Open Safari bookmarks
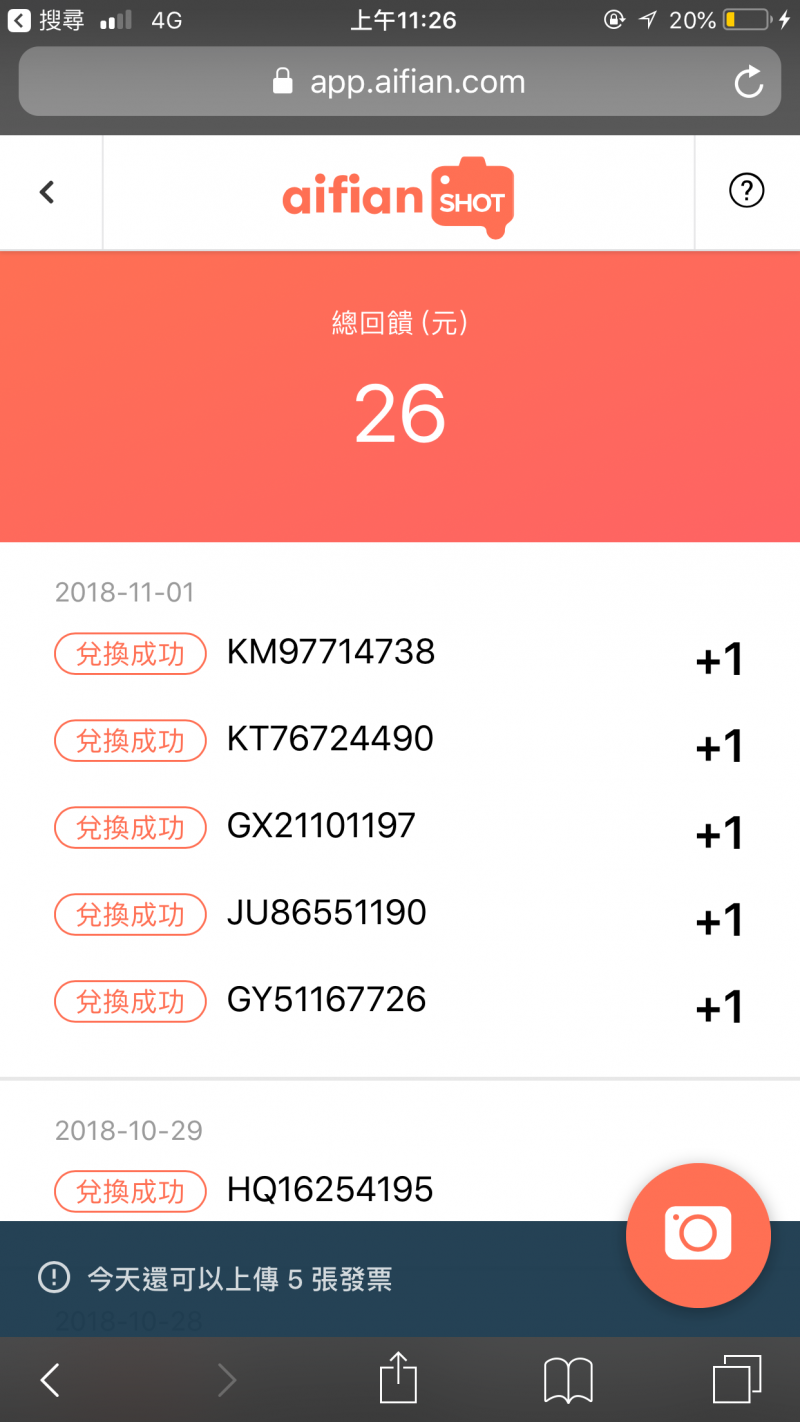The width and height of the screenshot is (800, 1422). point(568,1381)
